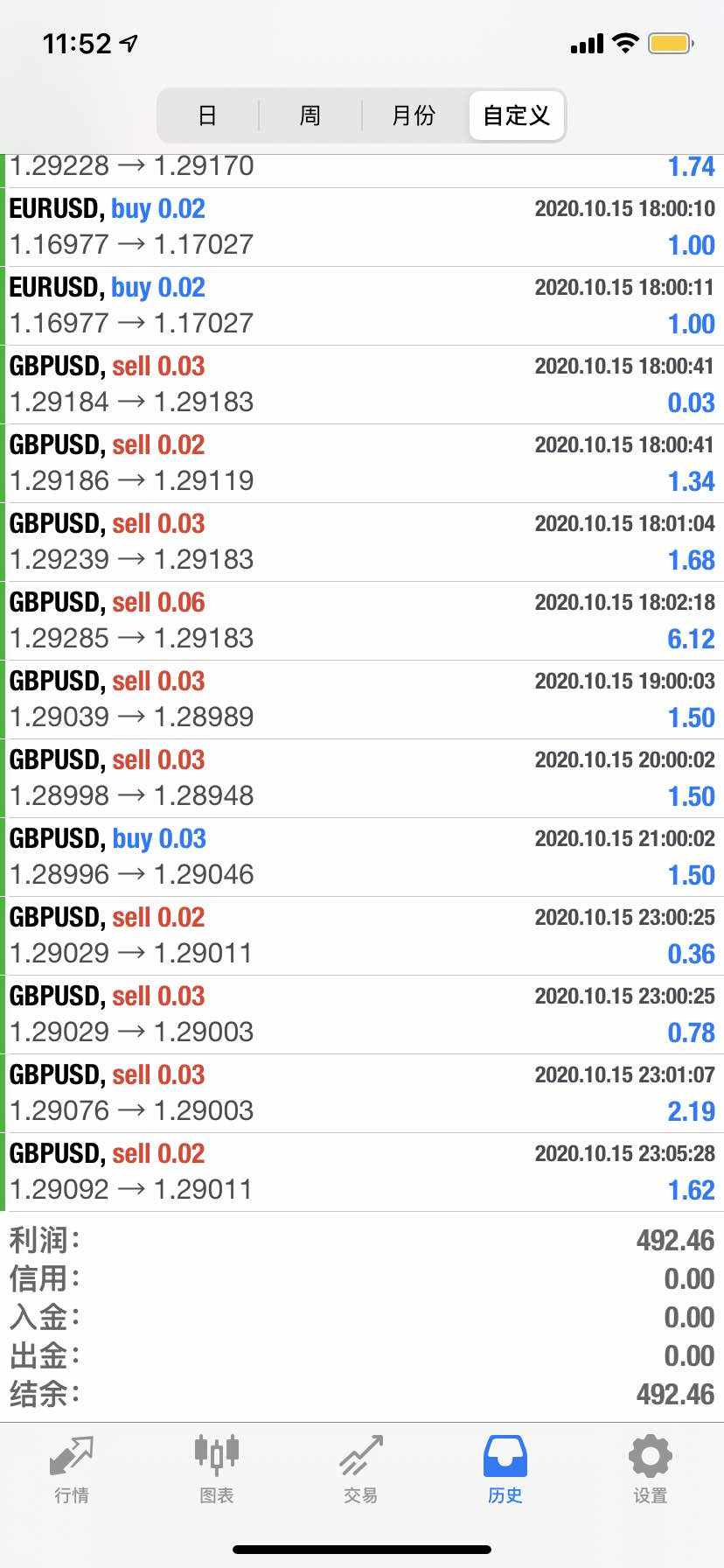Image resolution: width=724 pixels, height=1568 pixels.
Task: Expand GBPUSD sell trade with 0.03 profit
Action: pos(362,385)
